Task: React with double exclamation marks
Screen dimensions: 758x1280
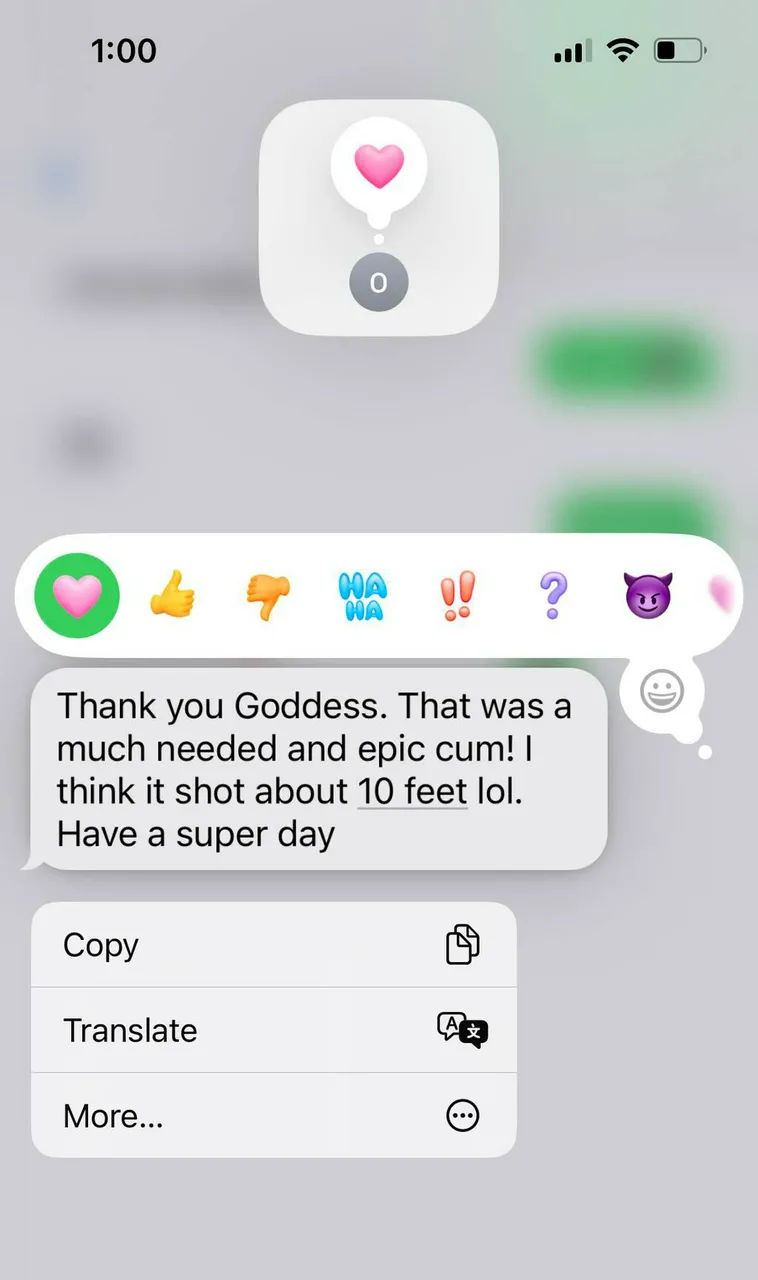Action: click(458, 597)
